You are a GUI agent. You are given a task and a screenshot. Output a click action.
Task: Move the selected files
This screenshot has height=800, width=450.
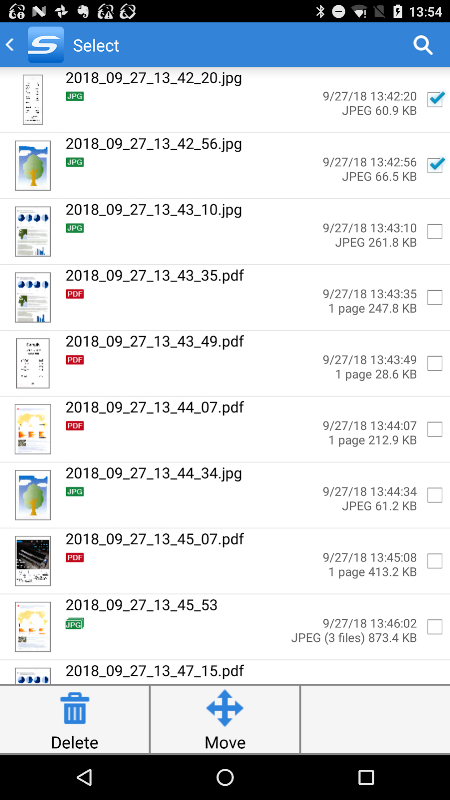click(x=225, y=719)
